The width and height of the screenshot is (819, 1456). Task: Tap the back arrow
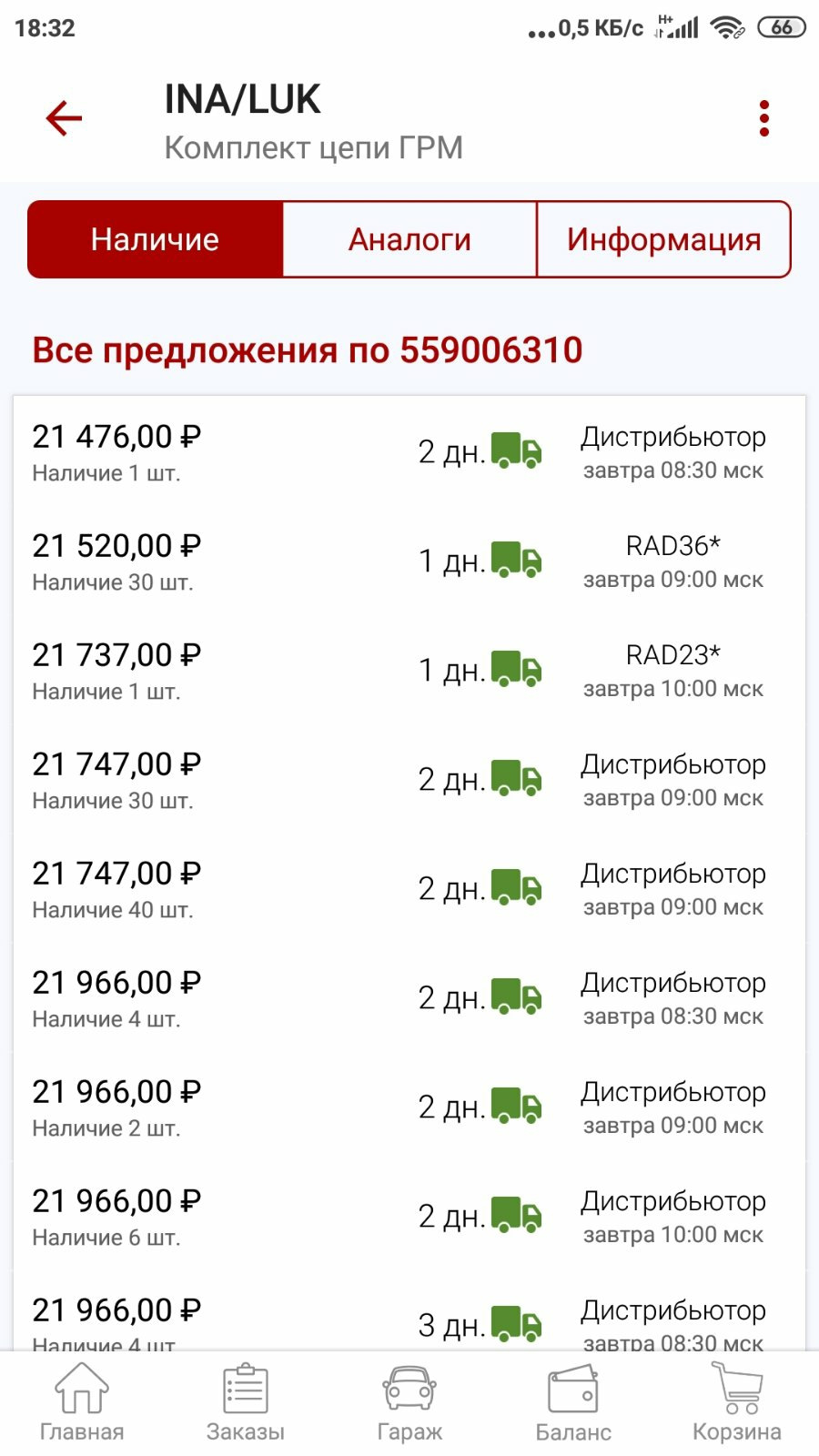tap(63, 116)
